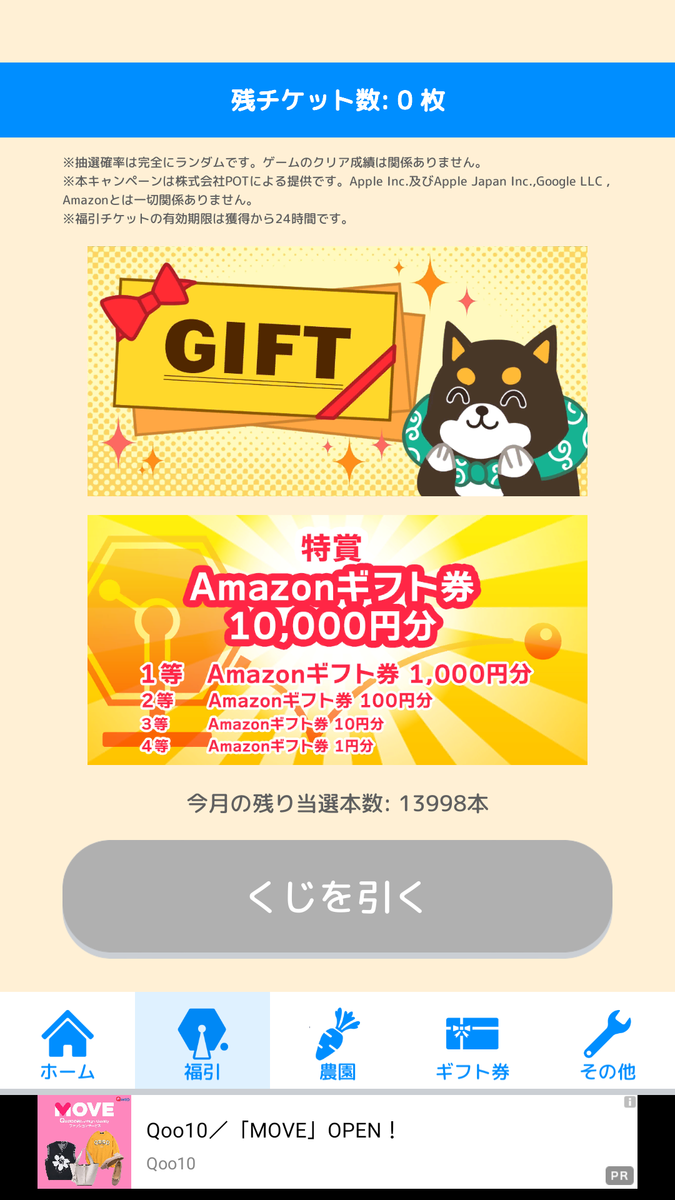Tap the ad info icon
The height and width of the screenshot is (1200, 675).
[629, 1102]
